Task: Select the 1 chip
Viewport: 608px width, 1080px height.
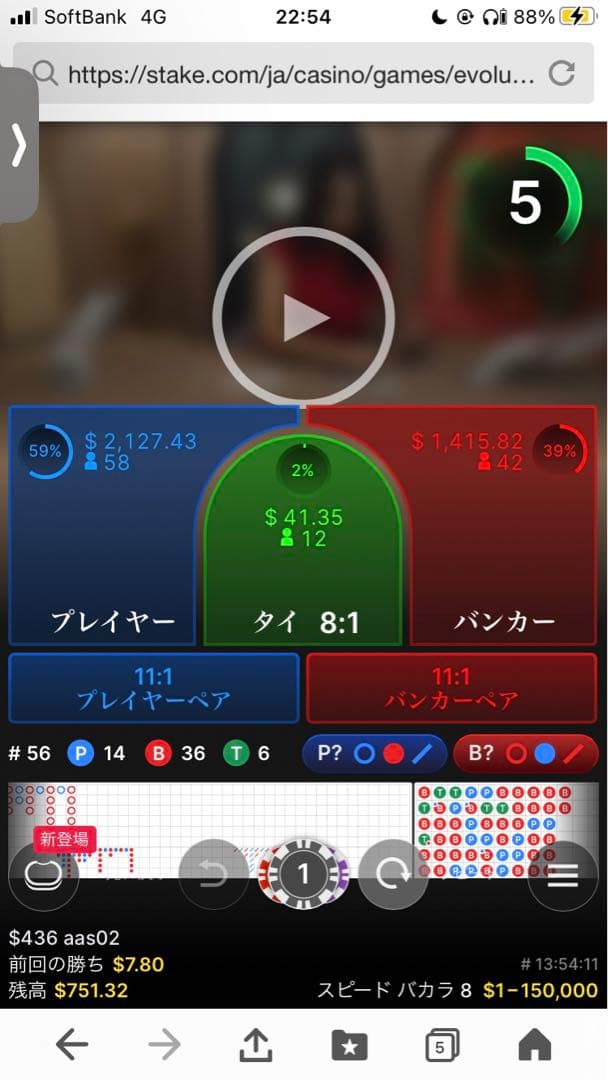Action: pos(303,875)
